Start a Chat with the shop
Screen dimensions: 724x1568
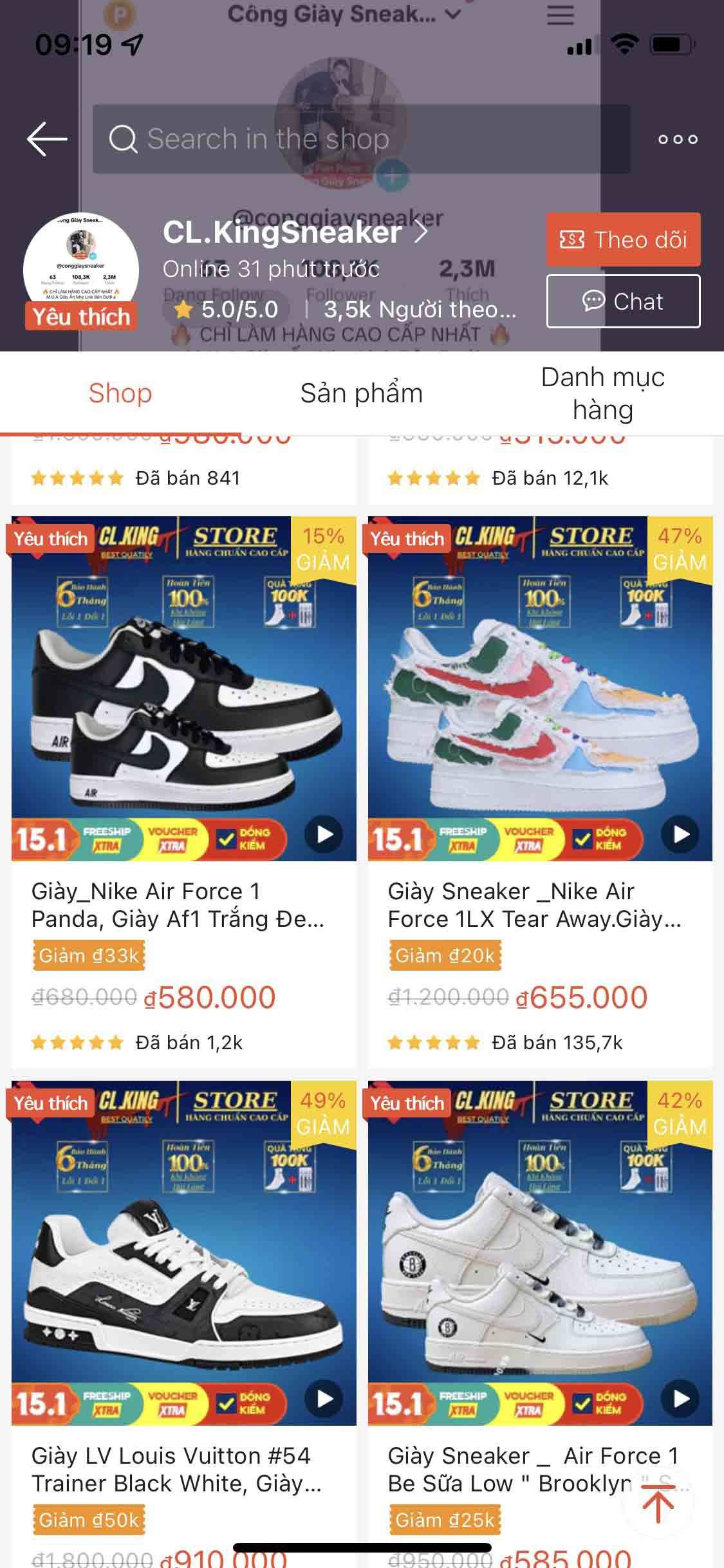coord(623,301)
